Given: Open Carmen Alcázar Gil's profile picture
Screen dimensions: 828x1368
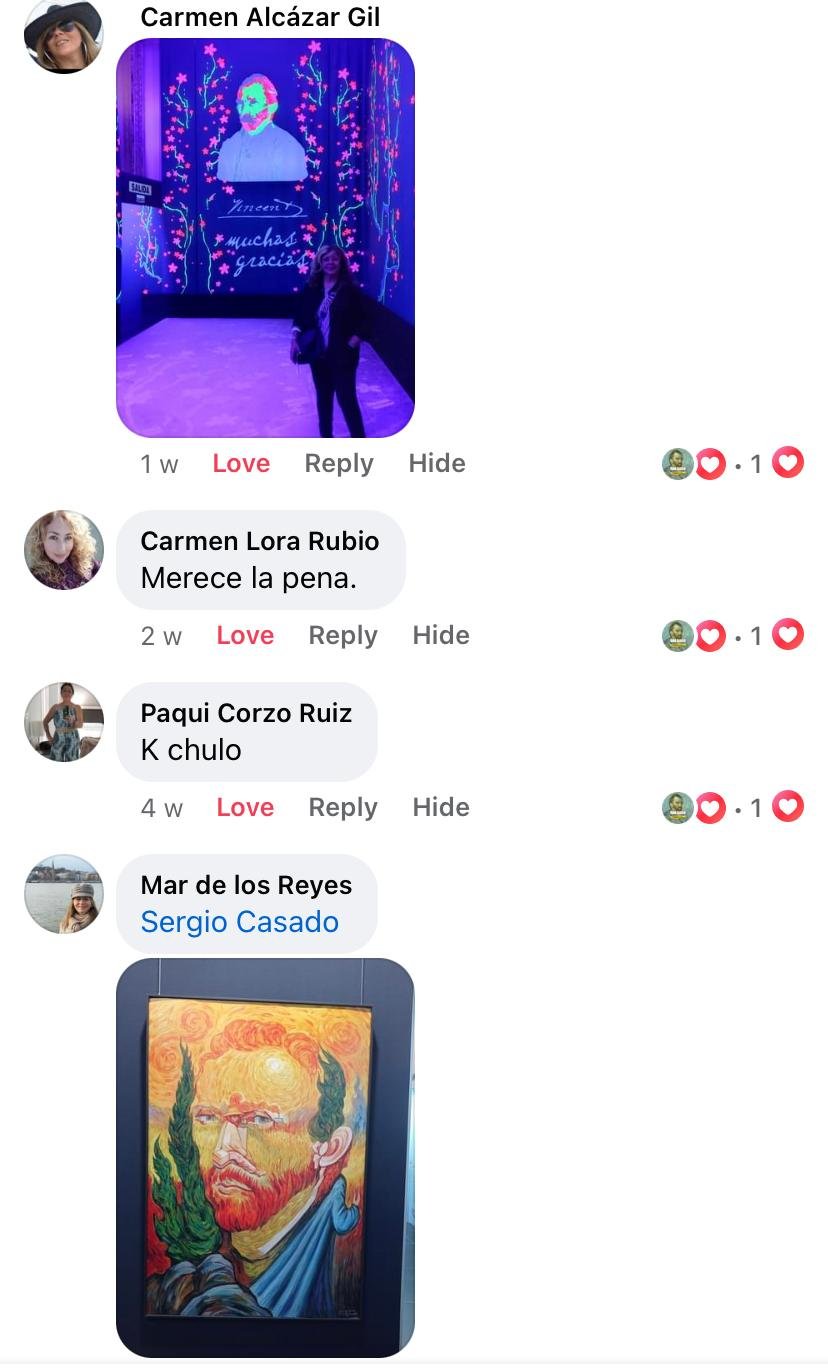Looking at the screenshot, I should (64, 35).
